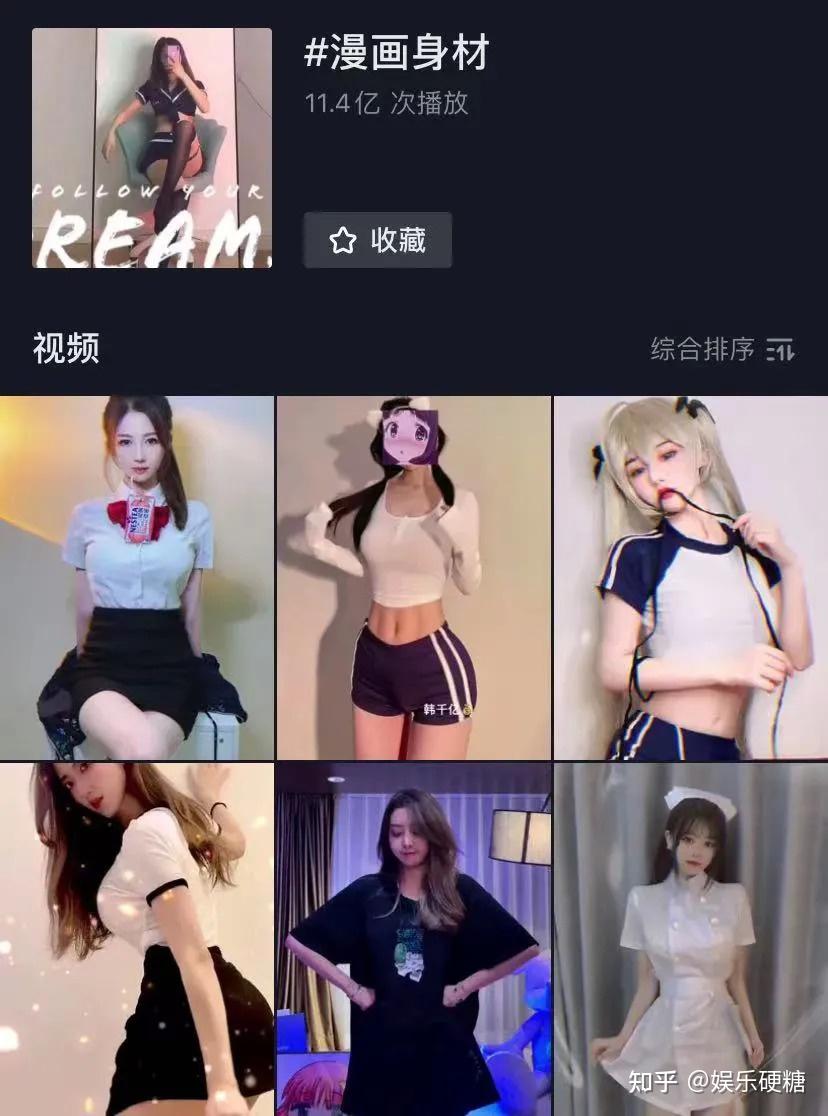The image size is (828, 1116).
Task: Play the video with the black oversized T-shirt
Action: pyautogui.click(x=413, y=938)
